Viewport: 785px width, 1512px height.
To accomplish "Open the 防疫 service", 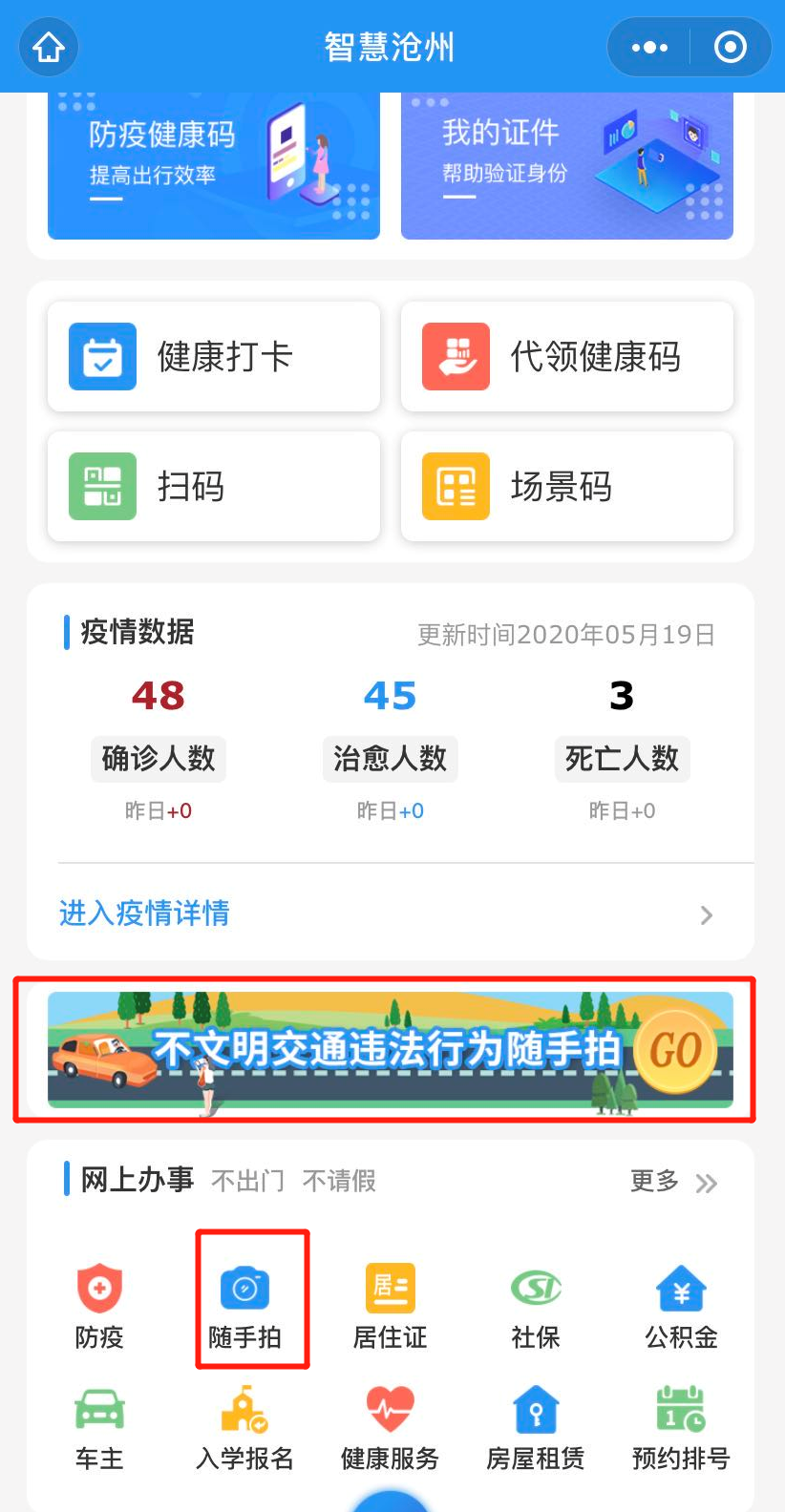I will click(99, 1305).
